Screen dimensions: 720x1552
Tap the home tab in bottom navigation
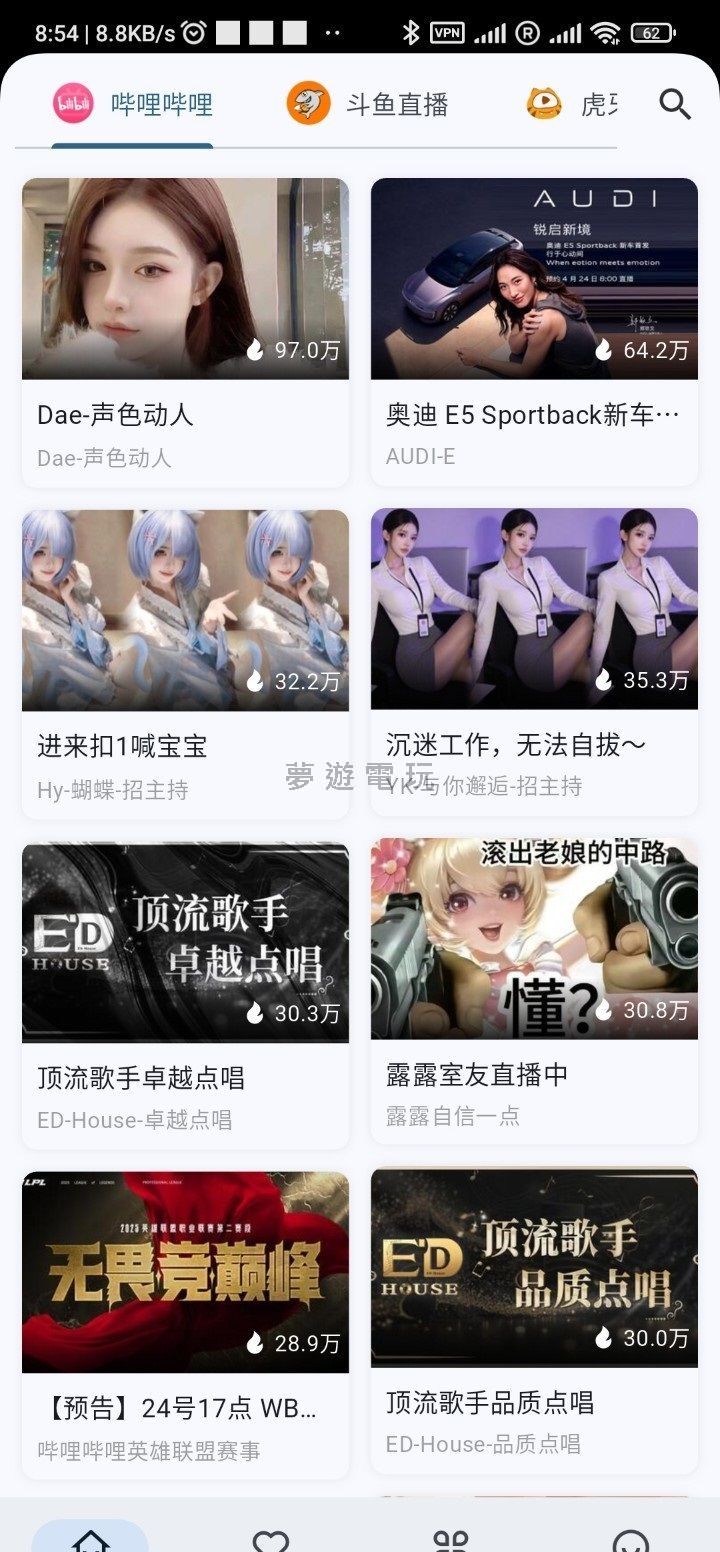[90, 1540]
